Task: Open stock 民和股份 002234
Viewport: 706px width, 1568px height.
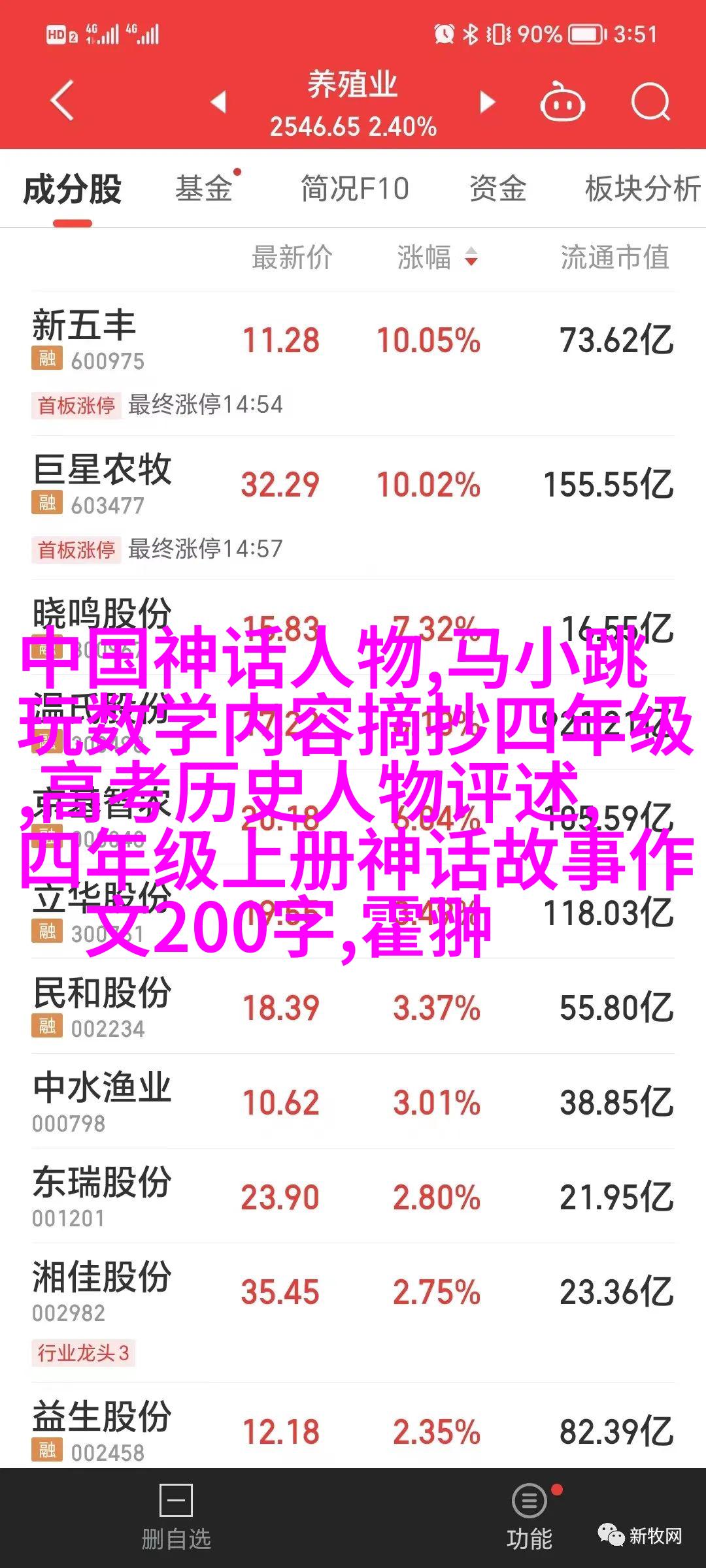Action: pyautogui.click(x=353, y=1007)
